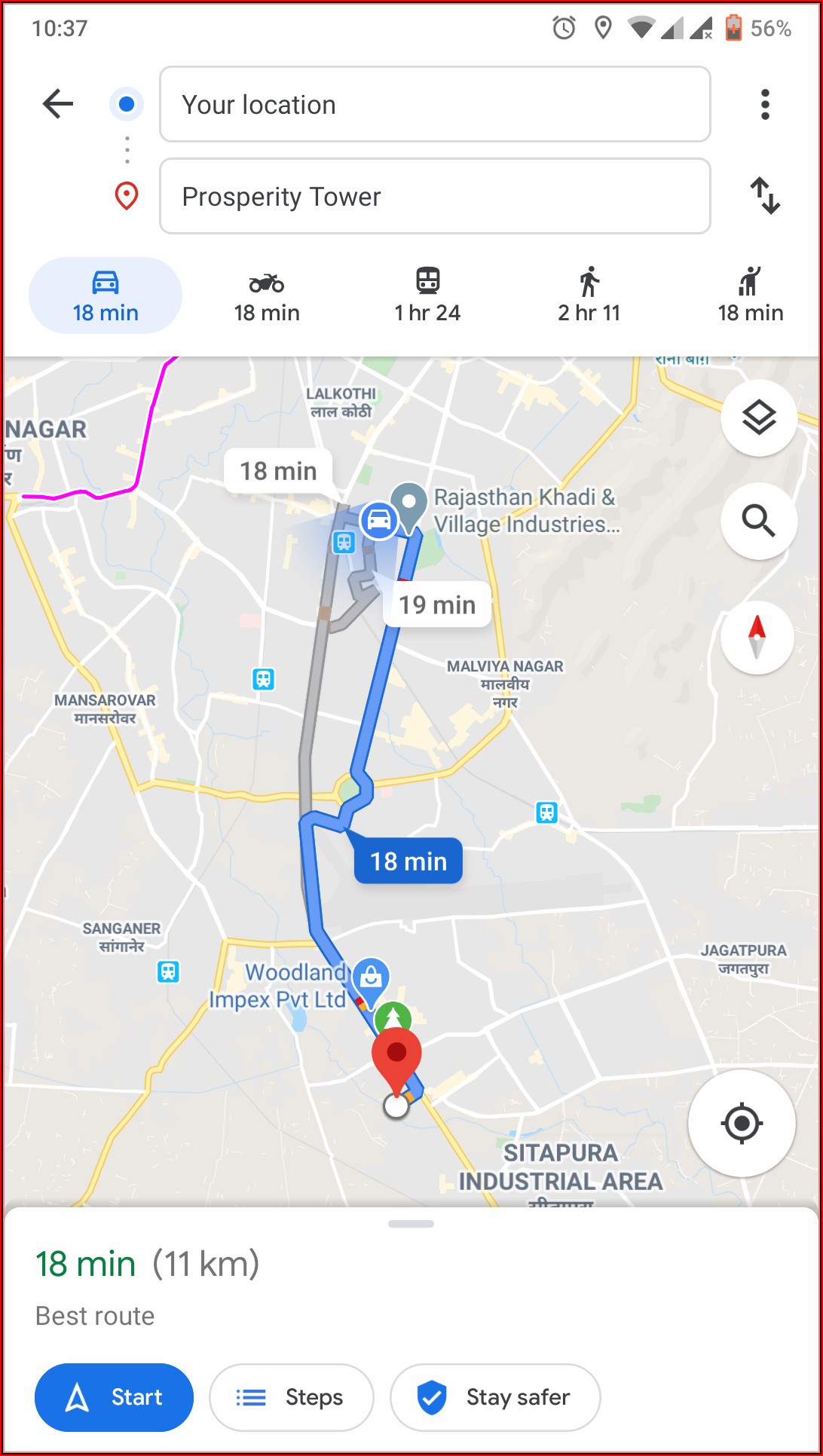The height and width of the screenshot is (1456, 823).
Task: Center the map on my location
Action: click(742, 1123)
